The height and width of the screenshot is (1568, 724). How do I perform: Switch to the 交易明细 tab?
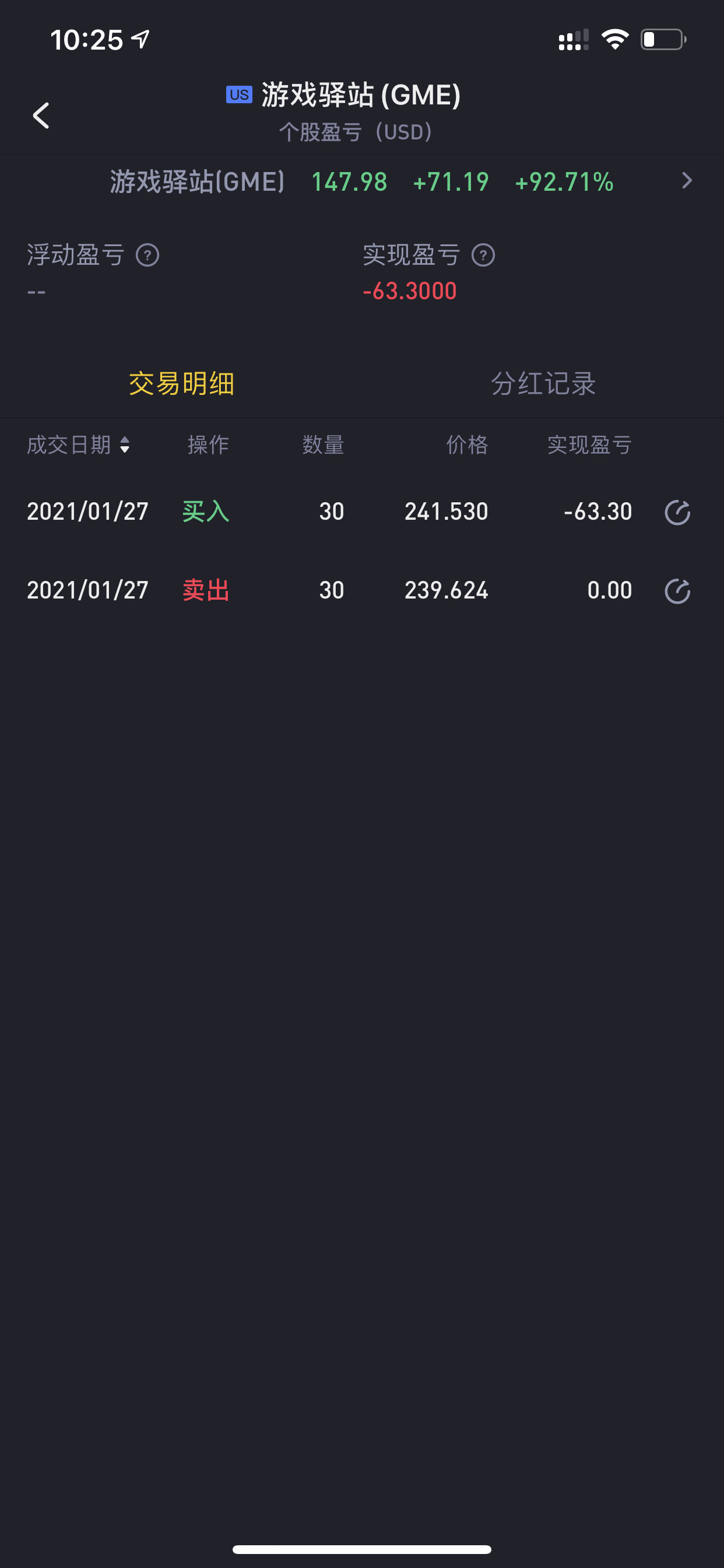coord(181,383)
